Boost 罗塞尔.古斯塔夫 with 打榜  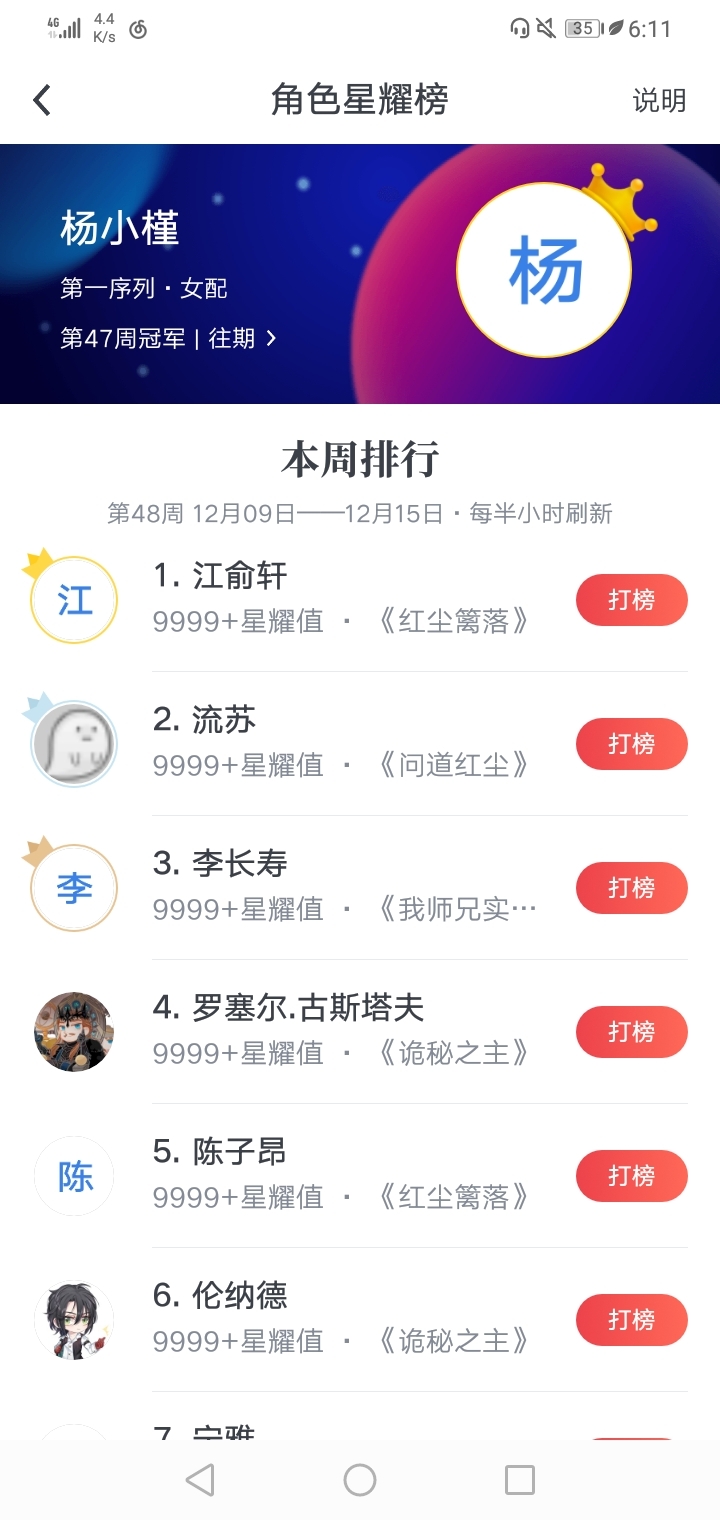point(631,1032)
